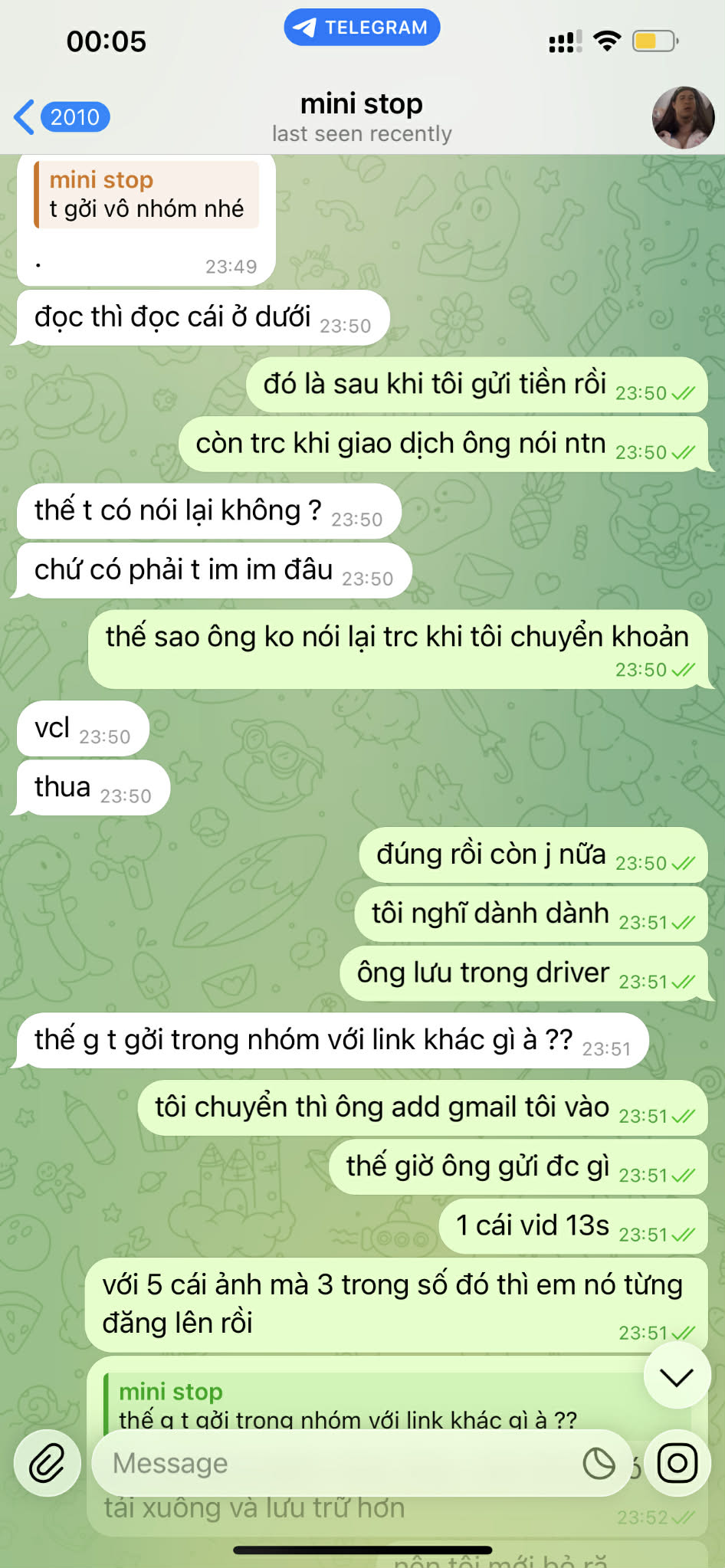Open the mini stop chat info header

click(x=361, y=117)
